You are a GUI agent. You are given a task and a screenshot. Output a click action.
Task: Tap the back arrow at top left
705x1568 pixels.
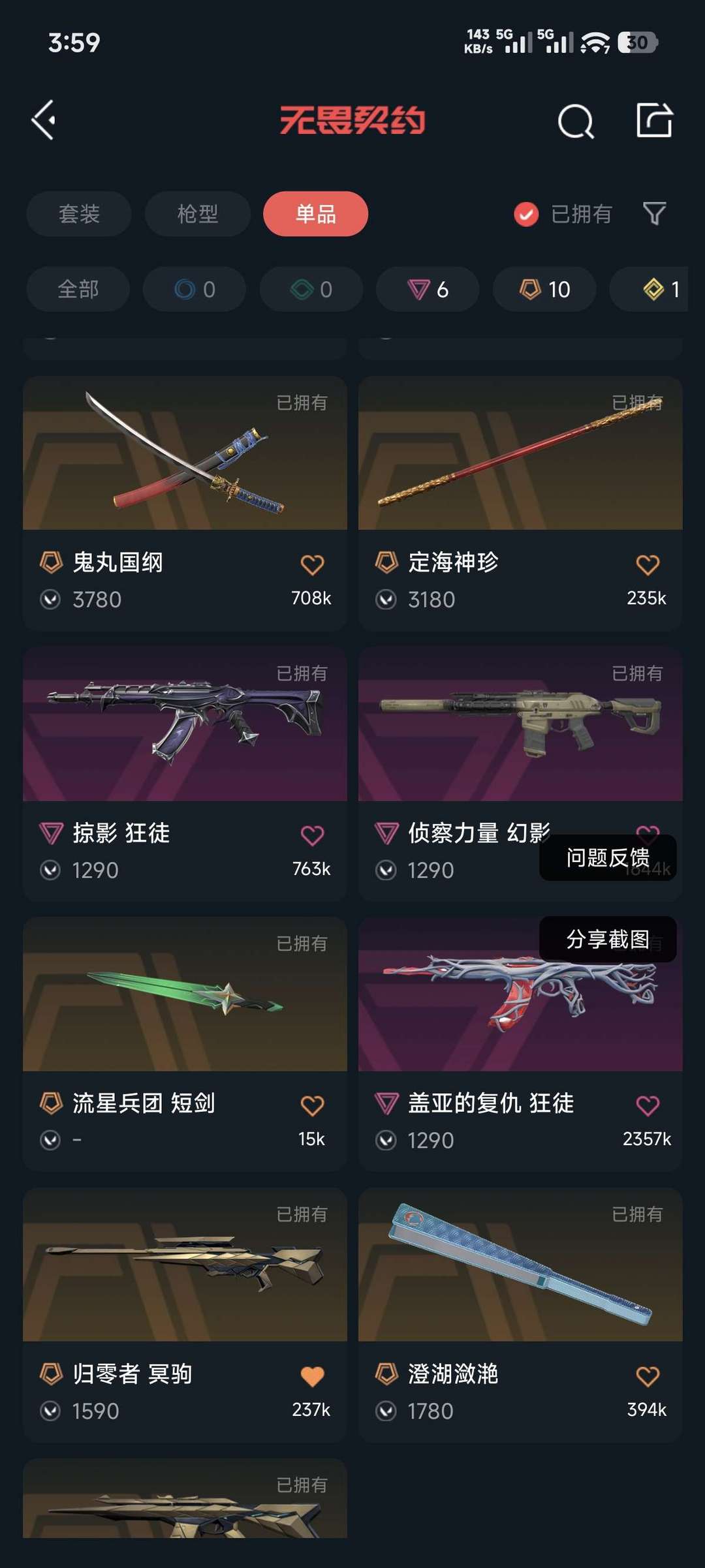[x=43, y=121]
